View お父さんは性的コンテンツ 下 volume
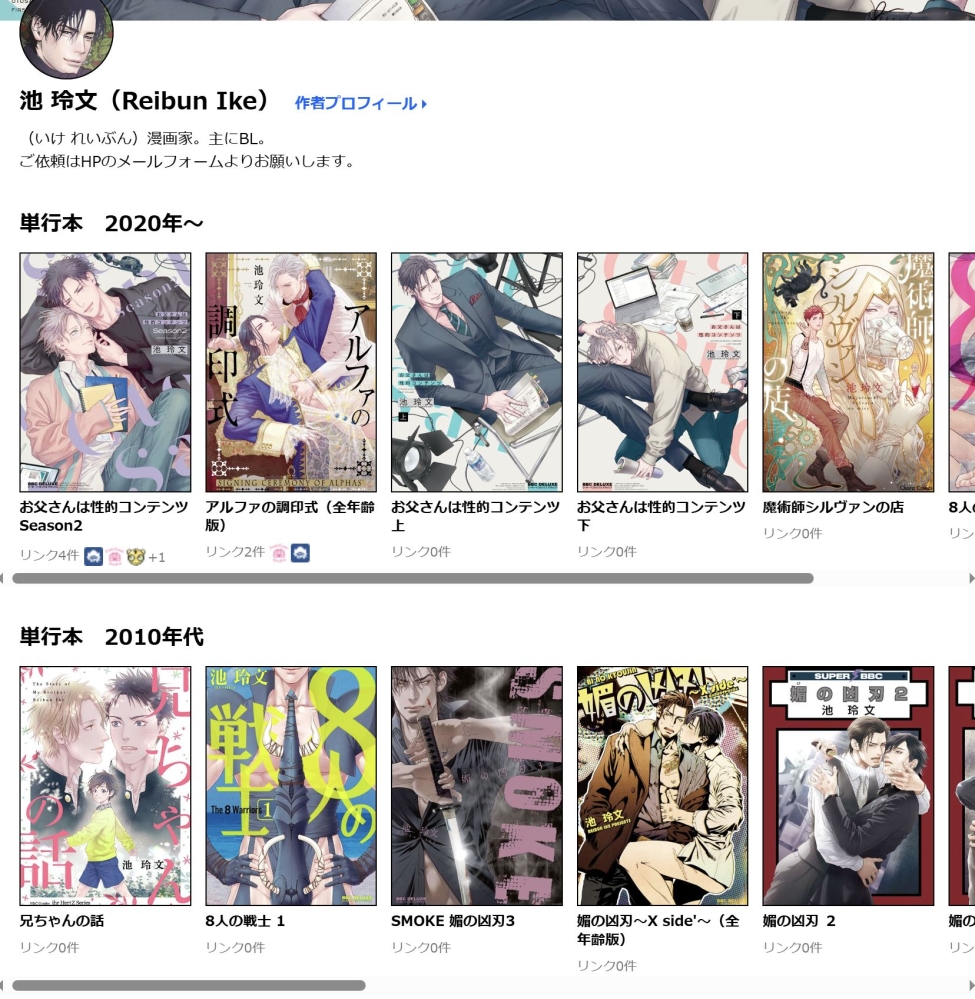 (x=662, y=372)
